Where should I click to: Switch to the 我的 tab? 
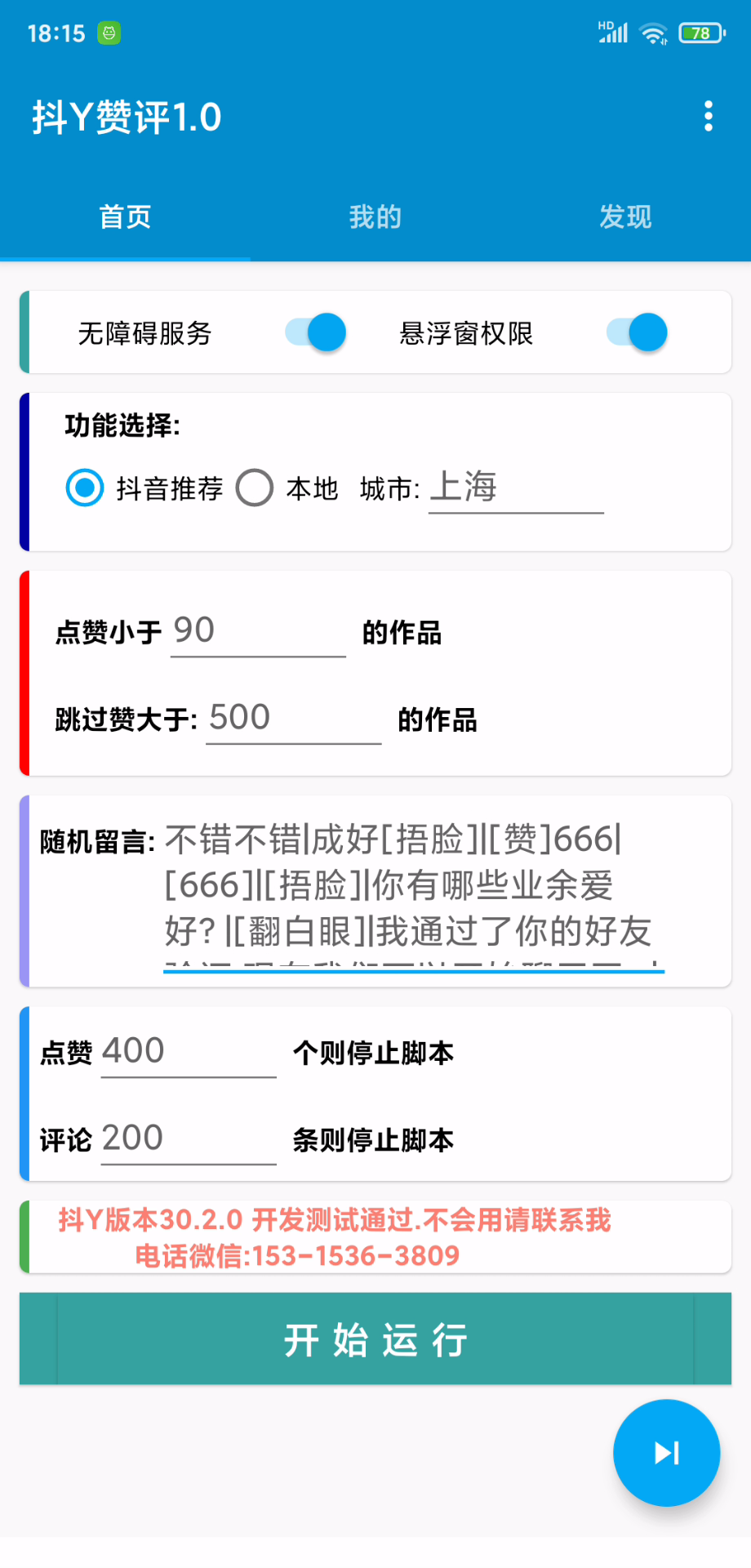375,216
